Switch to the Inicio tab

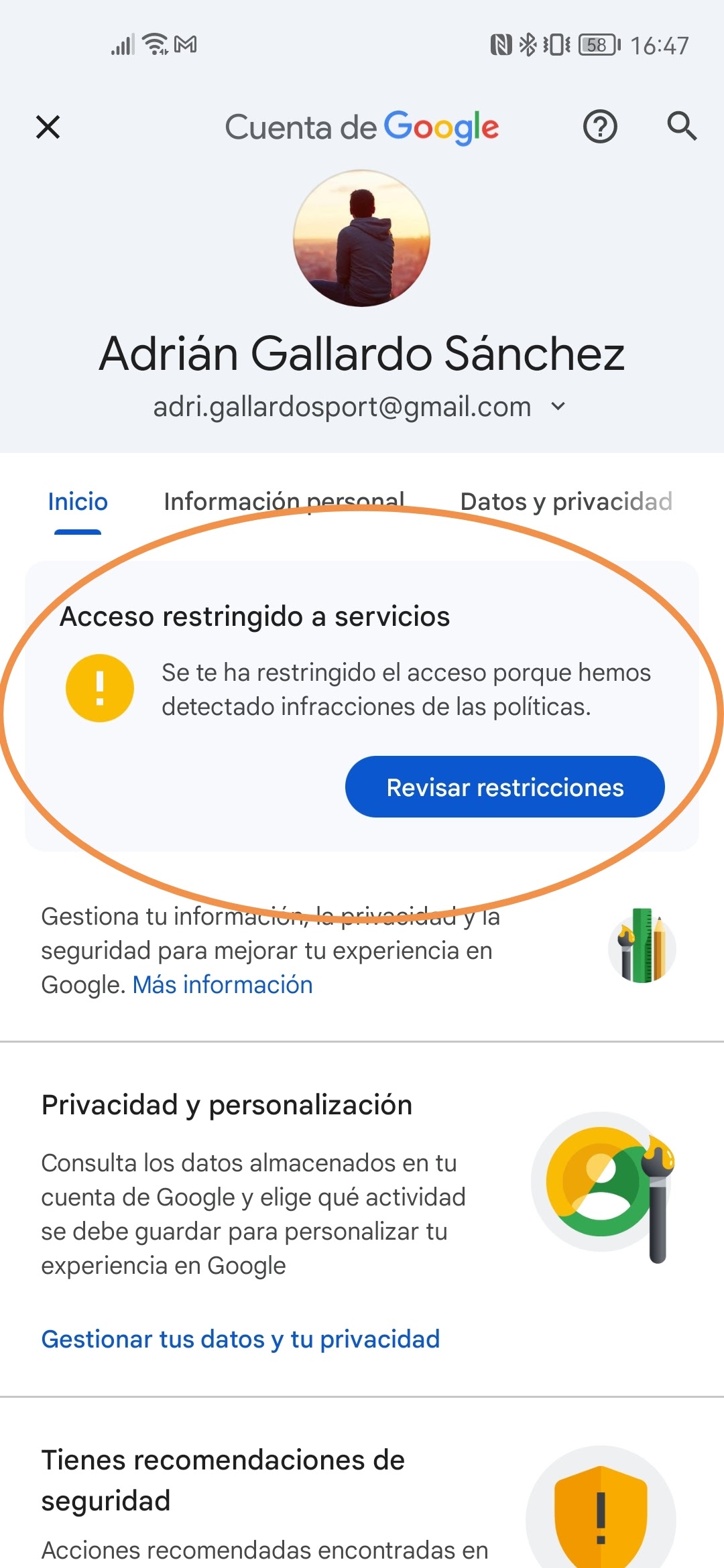[x=78, y=502]
